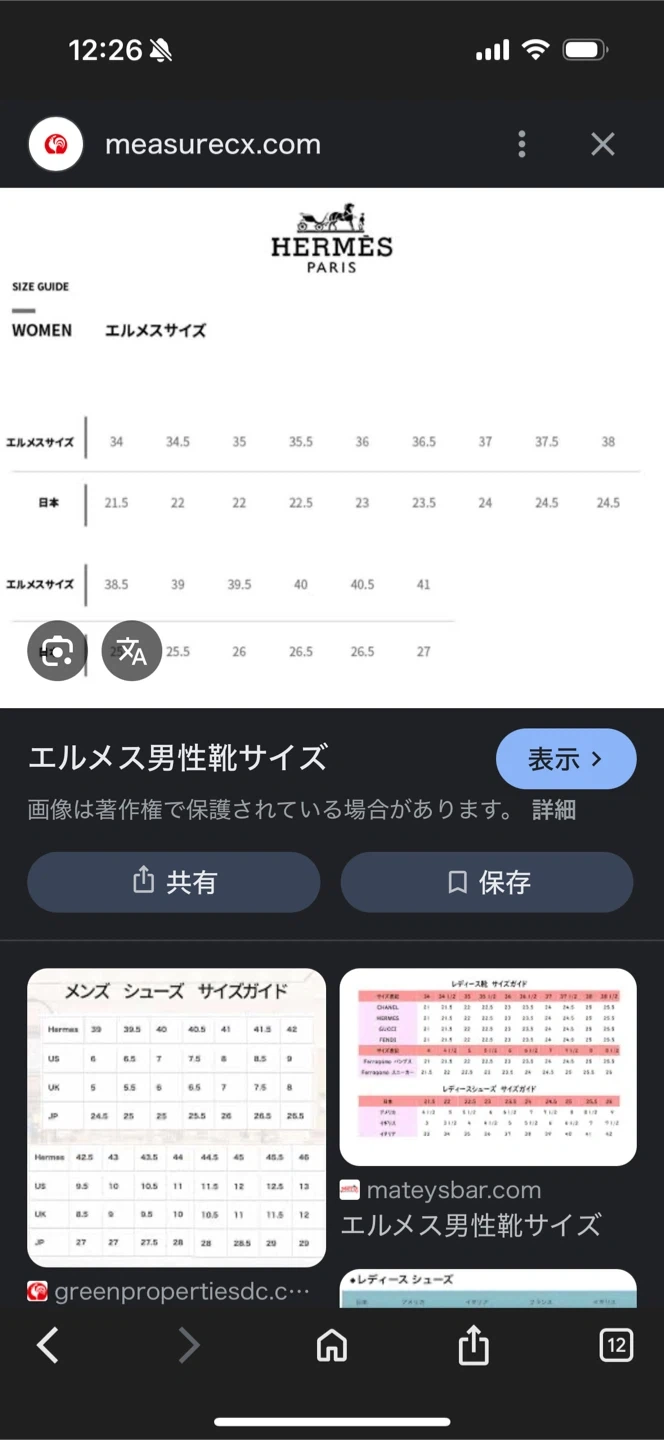Viewport: 664px width, 1440px height.
Task: Tap the 表示 button to visit page
Action: point(565,759)
